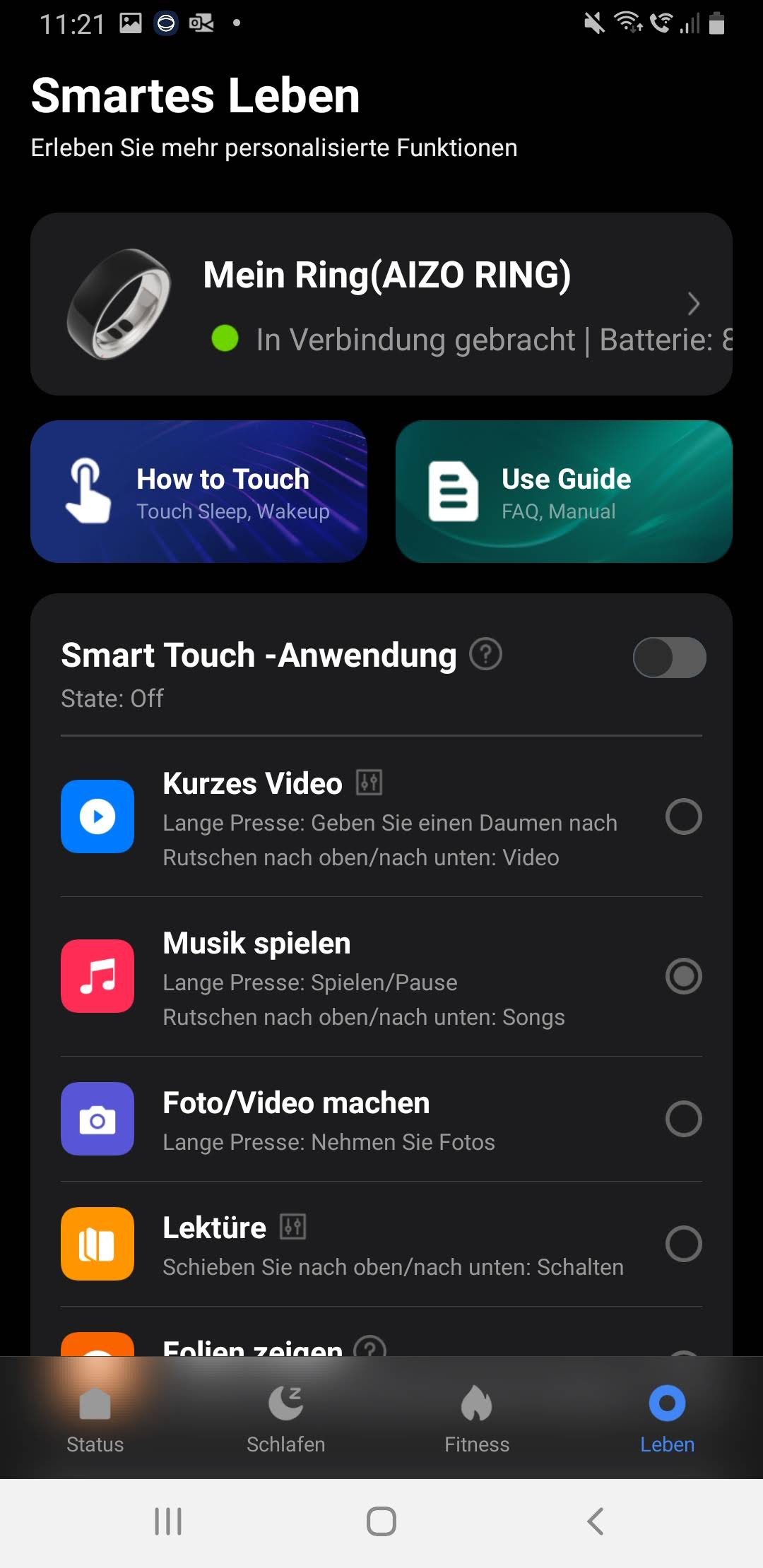Open settings icon beside Kurzes Video
Image resolution: width=763 pixels, height=1568 pixels.
coord(369,783)
